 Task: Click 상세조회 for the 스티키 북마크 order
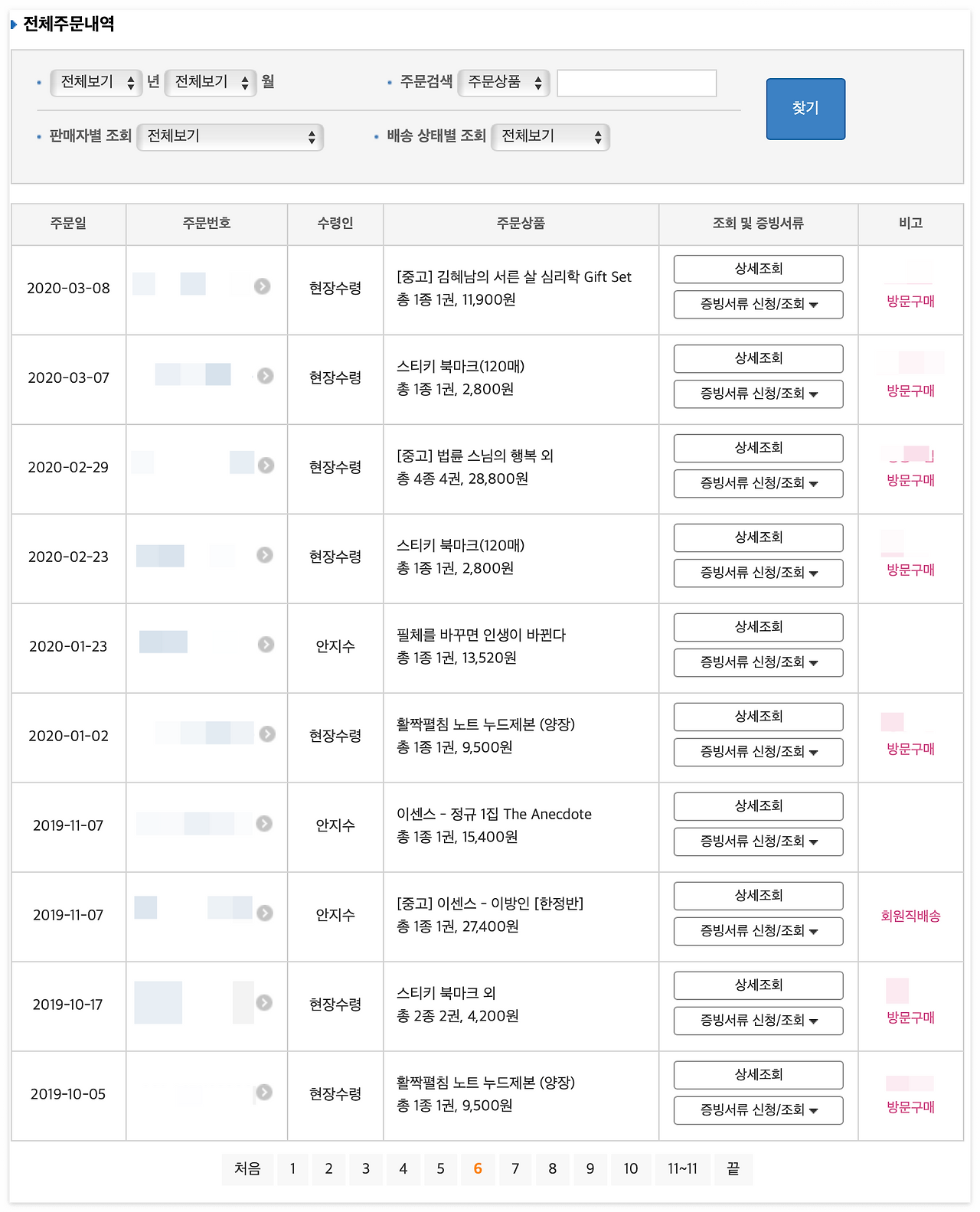click(757, 358)
